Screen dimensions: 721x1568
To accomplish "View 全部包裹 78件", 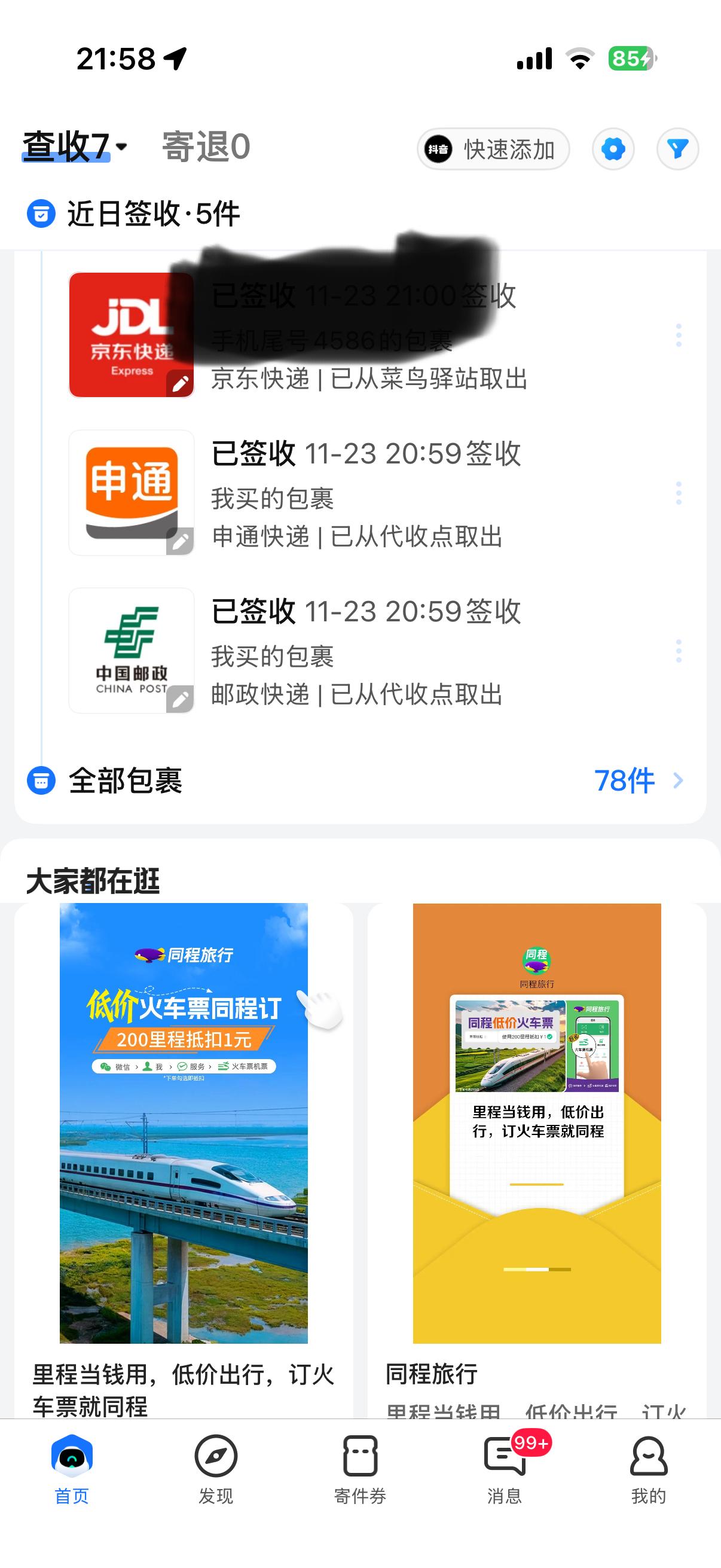I will 638,780.
